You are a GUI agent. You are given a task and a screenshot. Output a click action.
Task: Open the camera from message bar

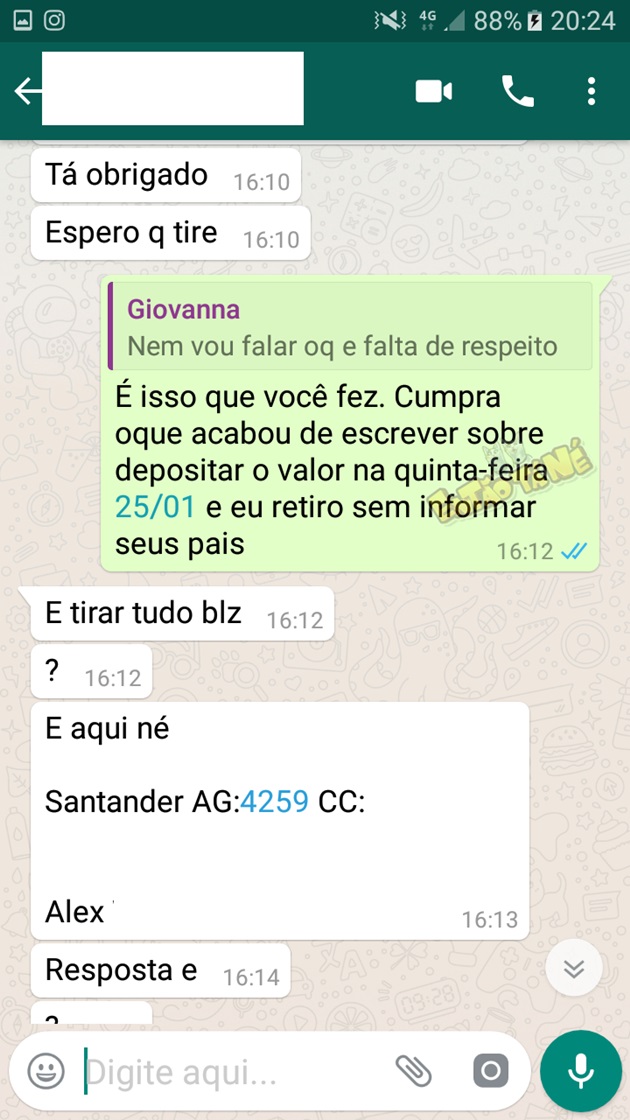(x=490, y=1072)
